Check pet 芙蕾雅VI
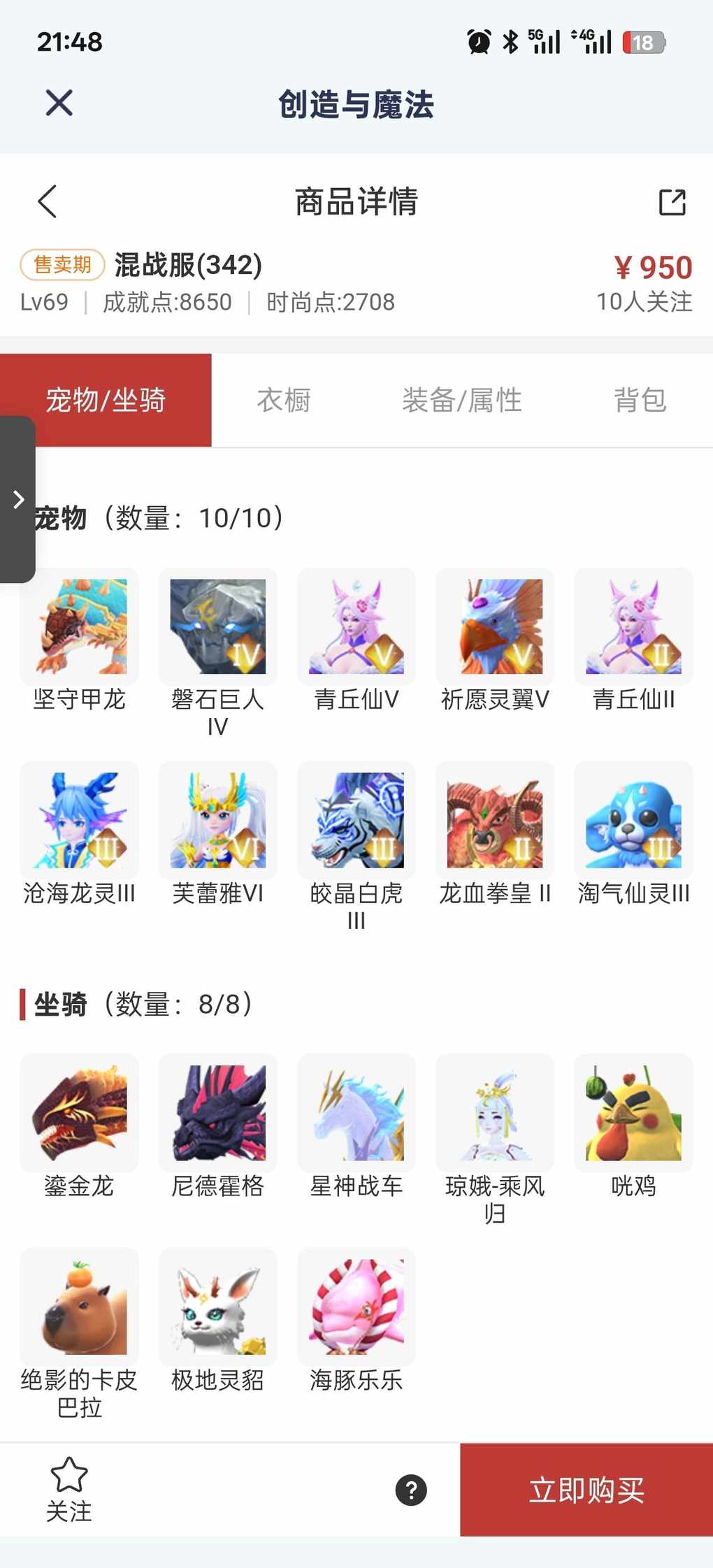This screenshot has height=1568, width=713. coord(217,820)
